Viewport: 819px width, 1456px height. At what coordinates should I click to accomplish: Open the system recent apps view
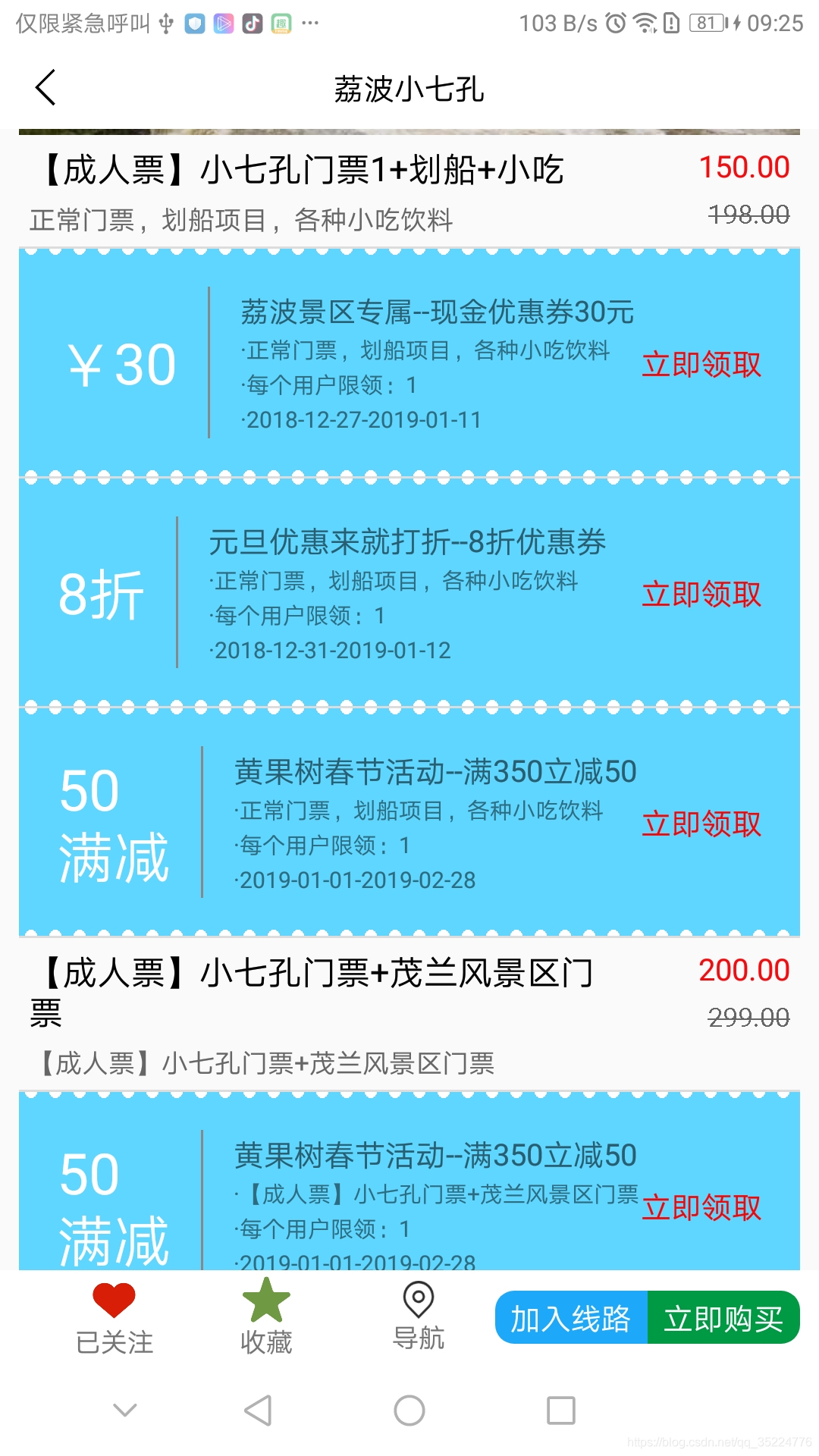click(561, 1410)
